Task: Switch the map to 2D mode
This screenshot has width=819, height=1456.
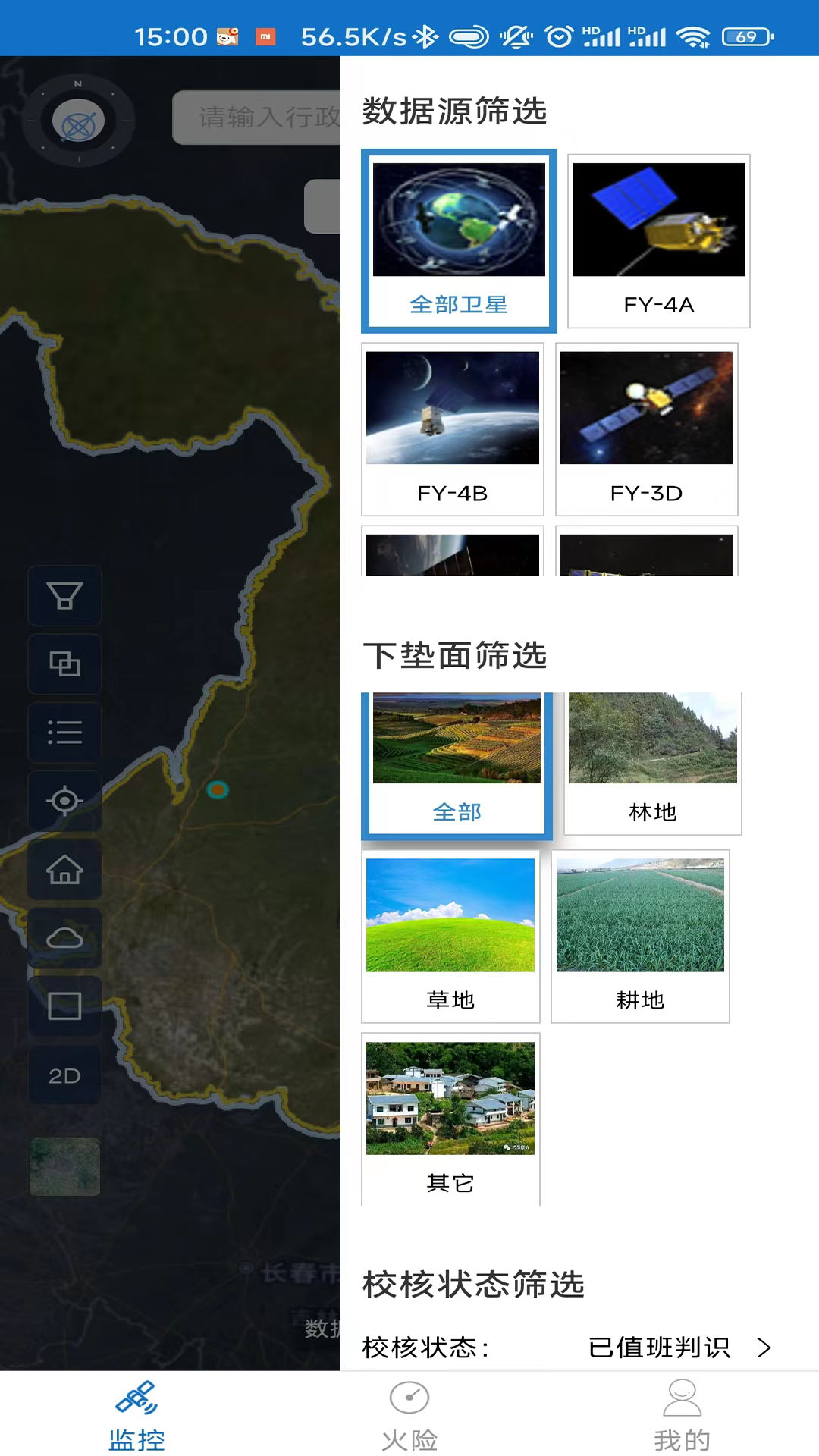Action: coord(65,1075)
